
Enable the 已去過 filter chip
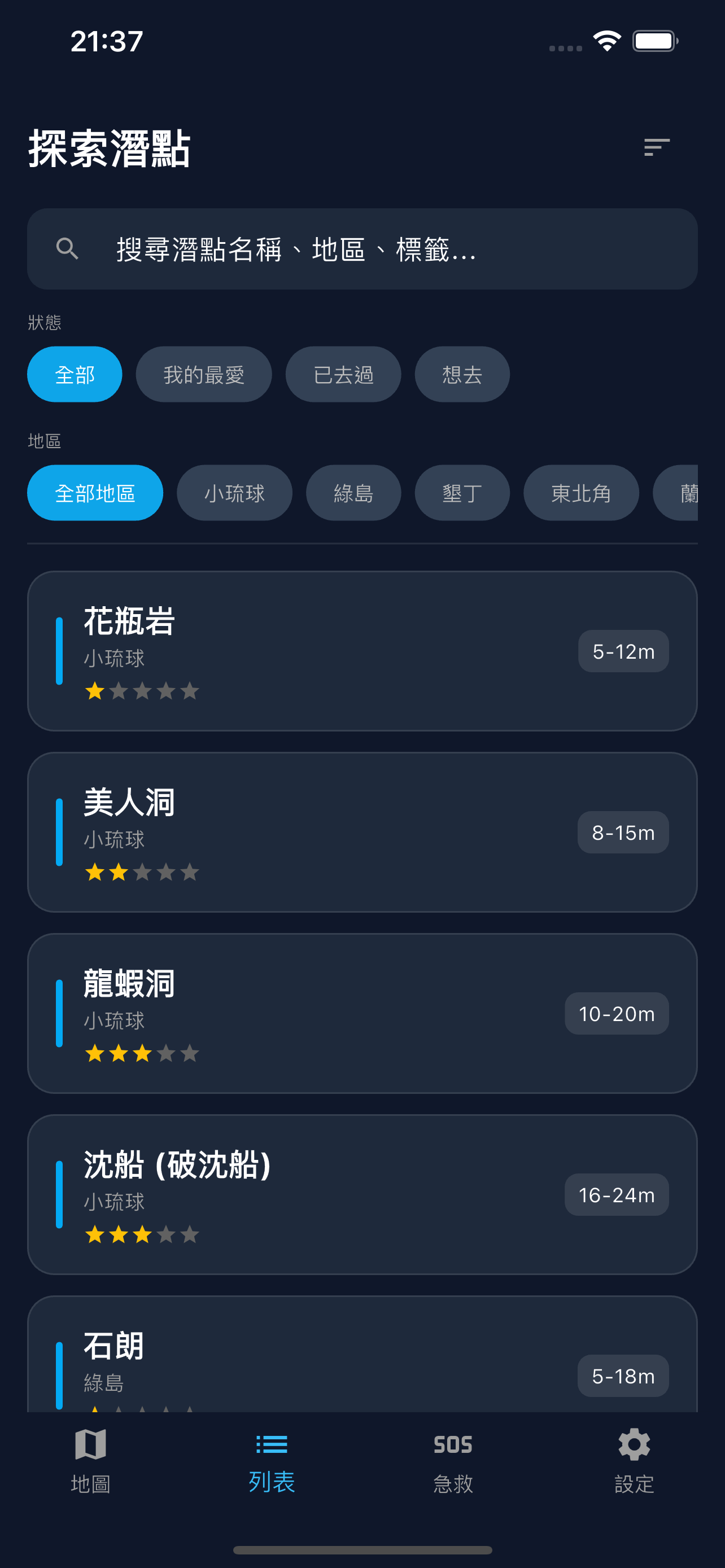pos(343,374)
